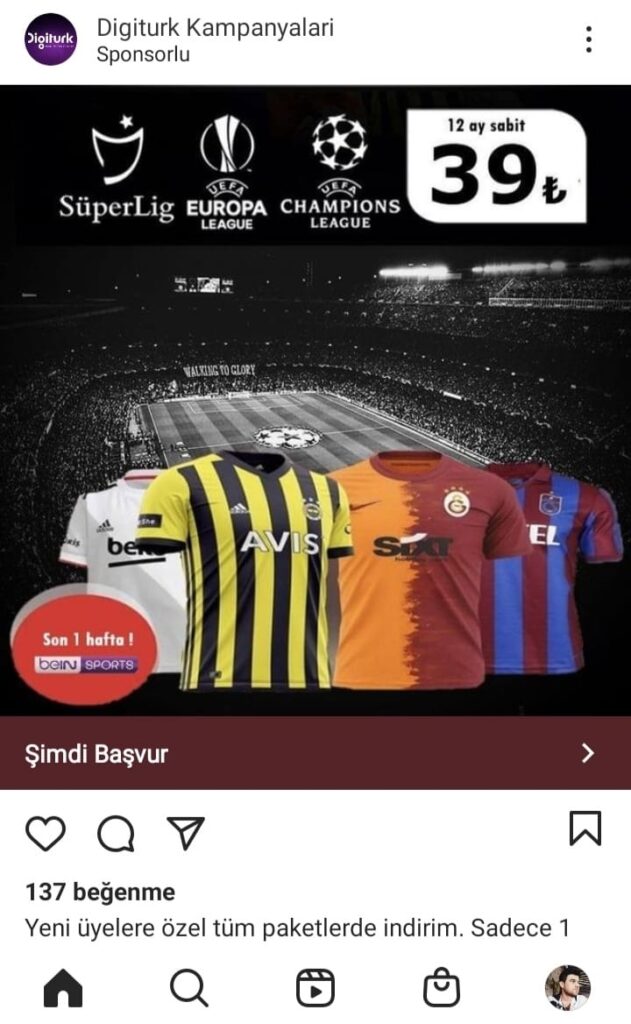Share the post via the paper plane icon

pos(186,832)
